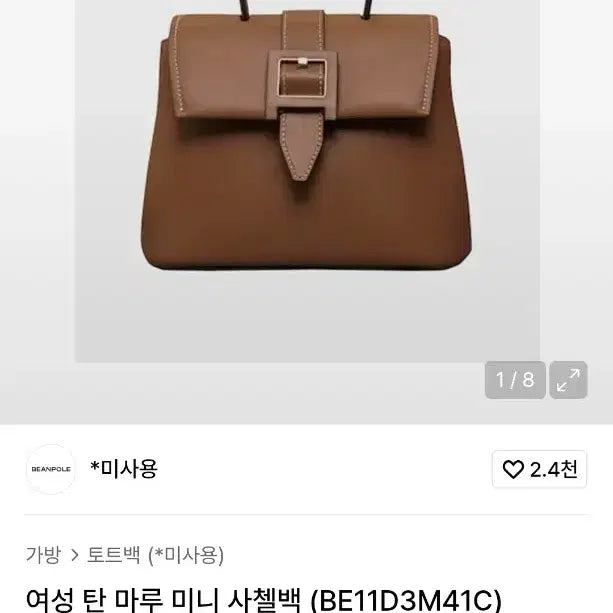Like this item with the 2.4천 heart
The width and height of the screenshot is (613, 613).
click(x=539, y=469)
